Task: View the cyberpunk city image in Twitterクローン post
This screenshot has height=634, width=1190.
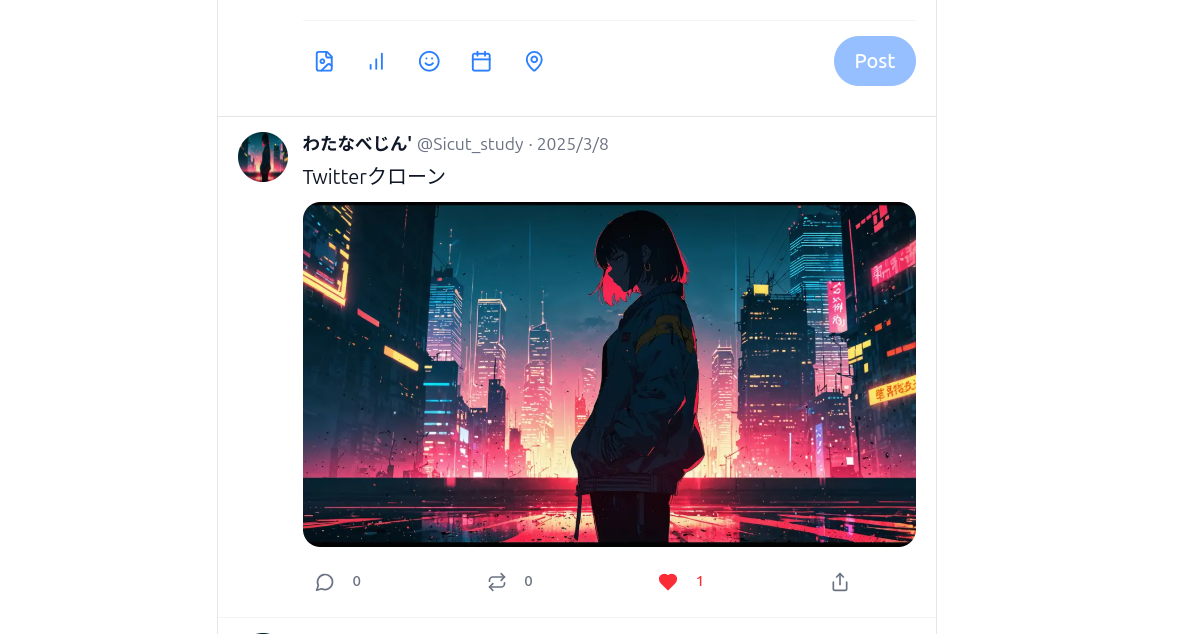Action: [609, 374]
